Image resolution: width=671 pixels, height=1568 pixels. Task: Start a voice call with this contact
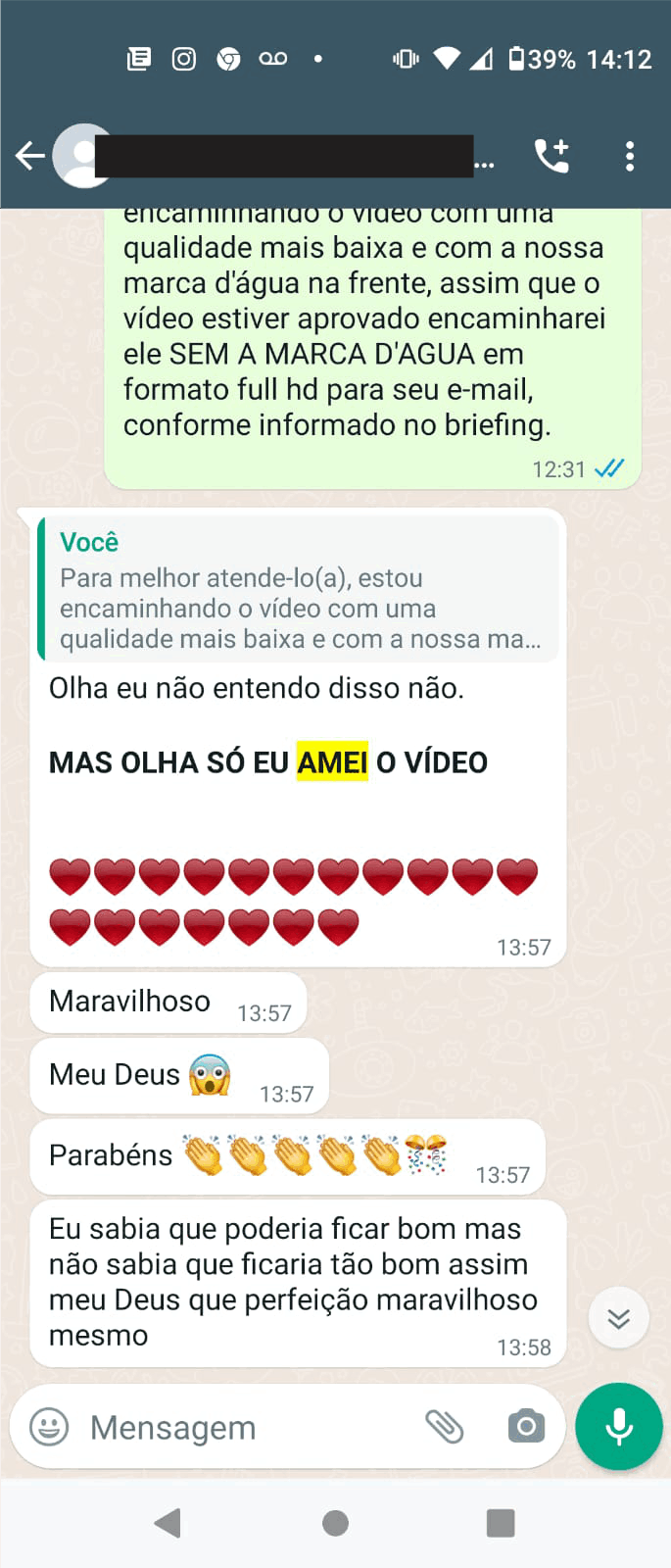tap(551, 156)
